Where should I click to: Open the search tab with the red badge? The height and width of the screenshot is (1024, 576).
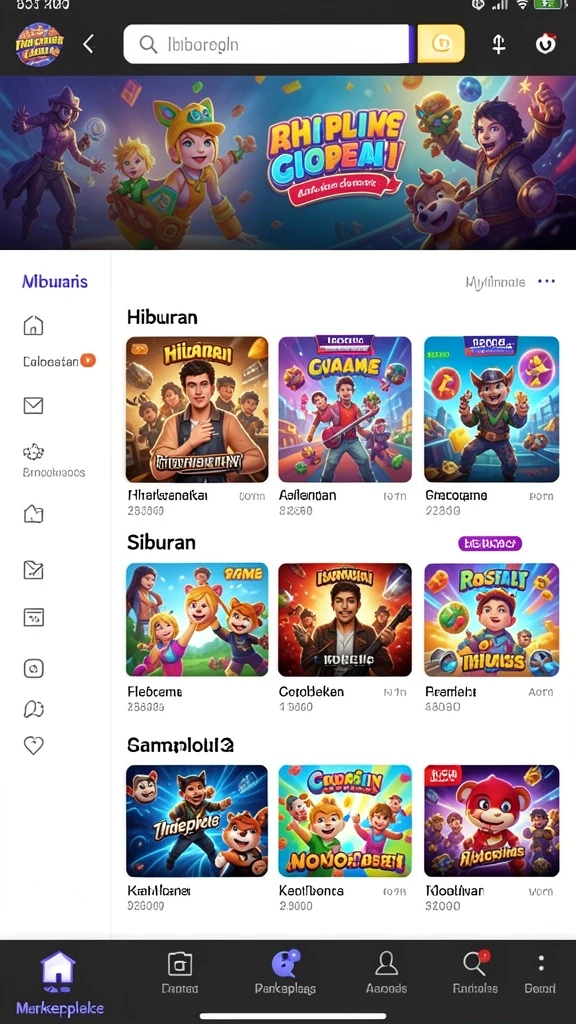[475, 971]
